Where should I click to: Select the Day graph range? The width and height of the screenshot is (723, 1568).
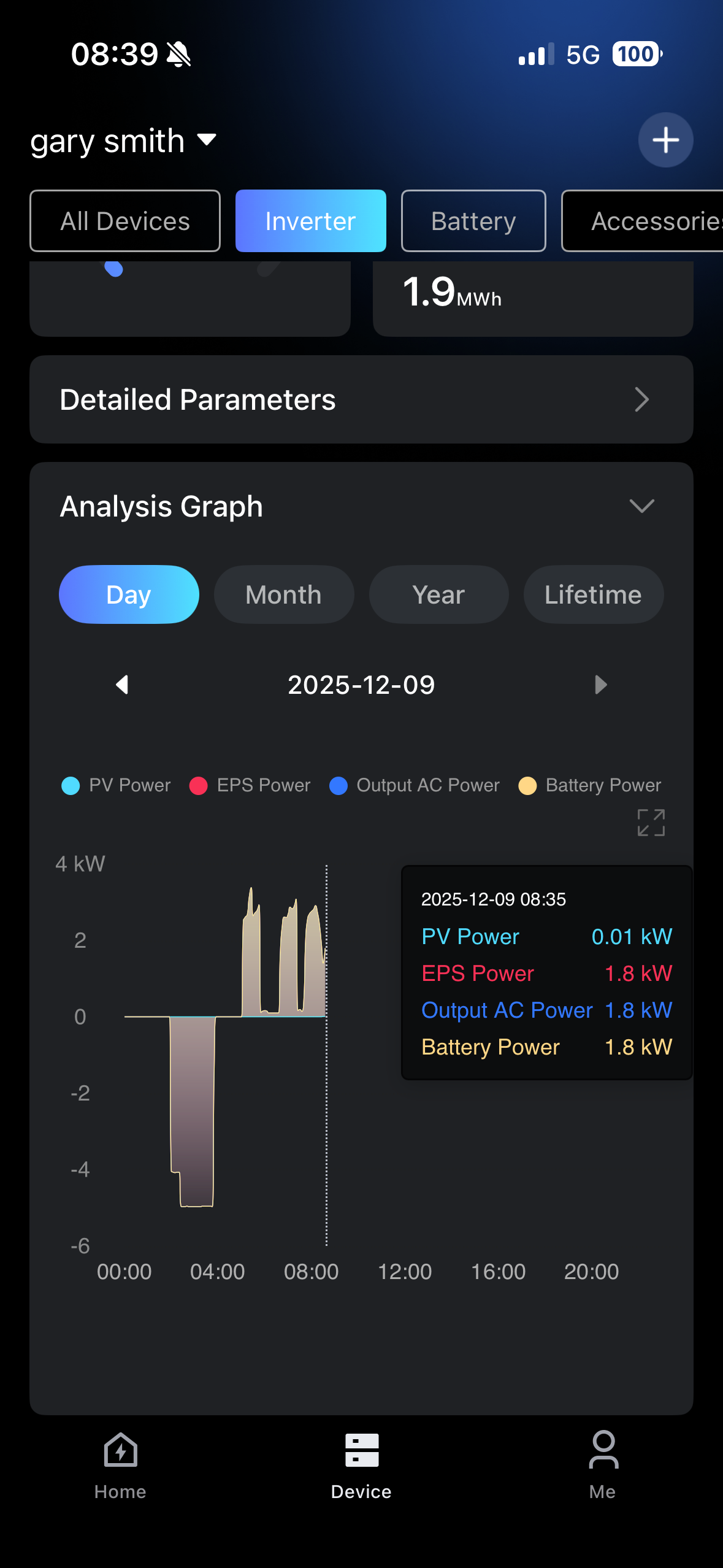129,594
